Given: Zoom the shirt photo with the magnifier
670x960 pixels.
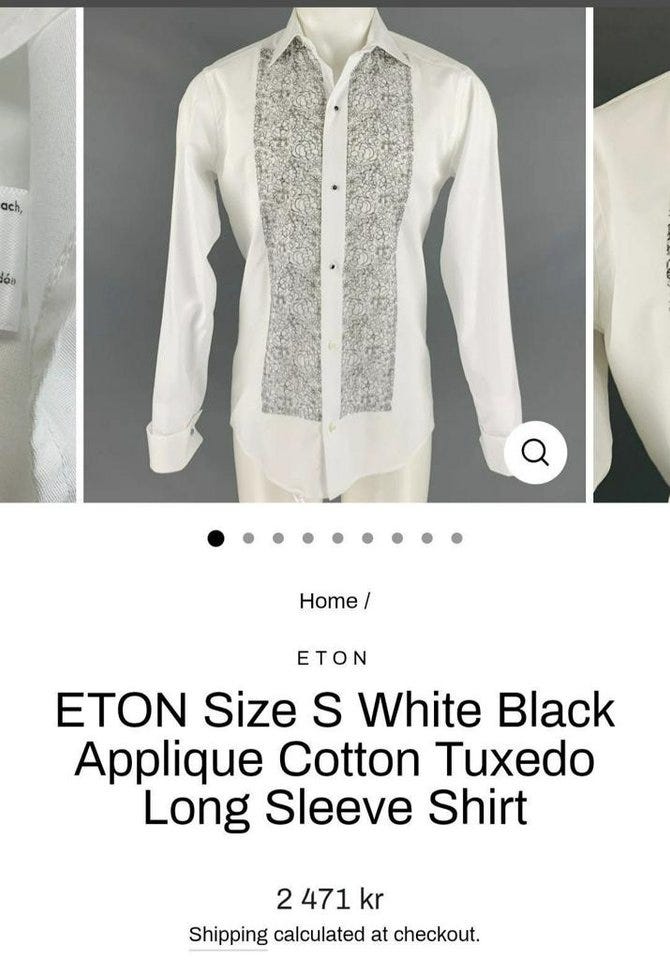Looking at the screenshot, I should [535, 453].
